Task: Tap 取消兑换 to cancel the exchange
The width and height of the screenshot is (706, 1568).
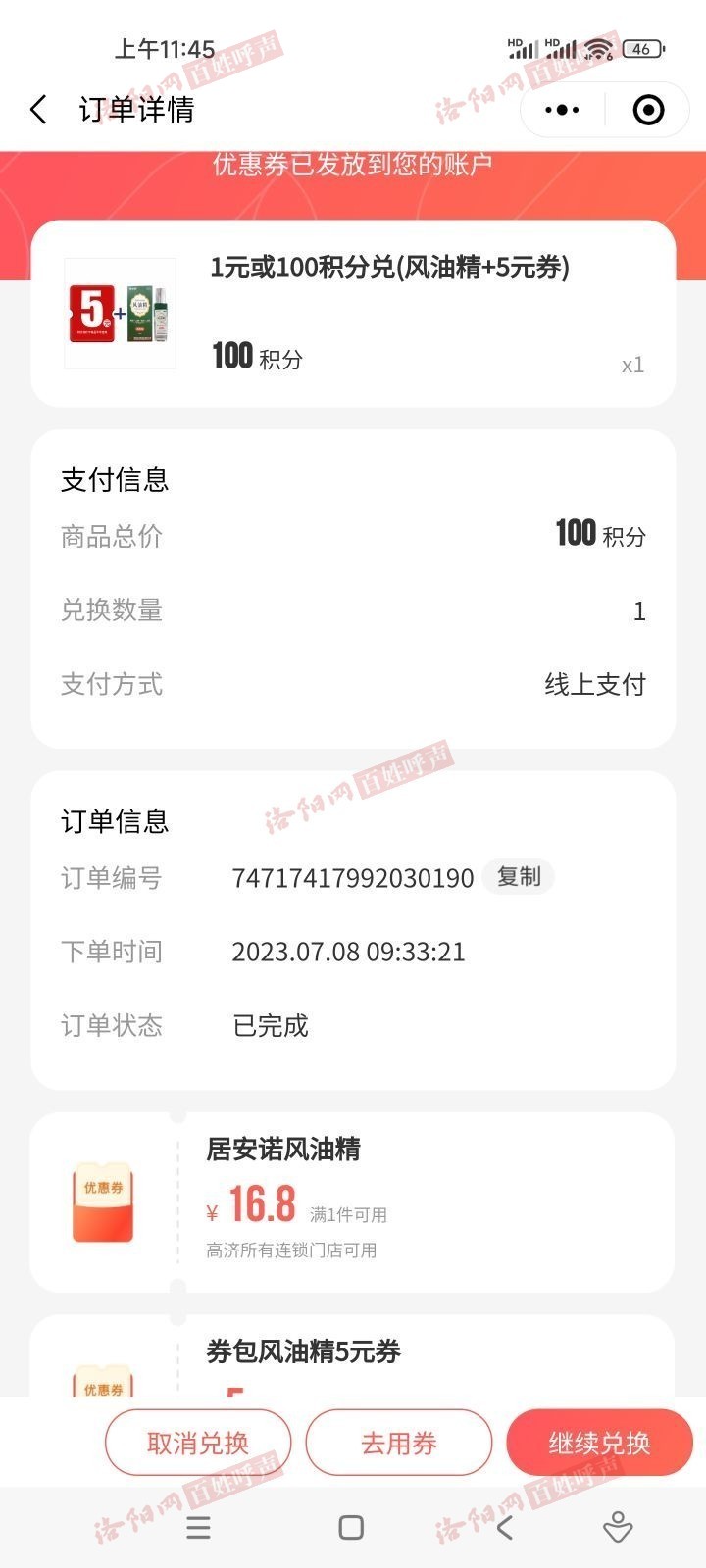Action: click(198, 1443)
